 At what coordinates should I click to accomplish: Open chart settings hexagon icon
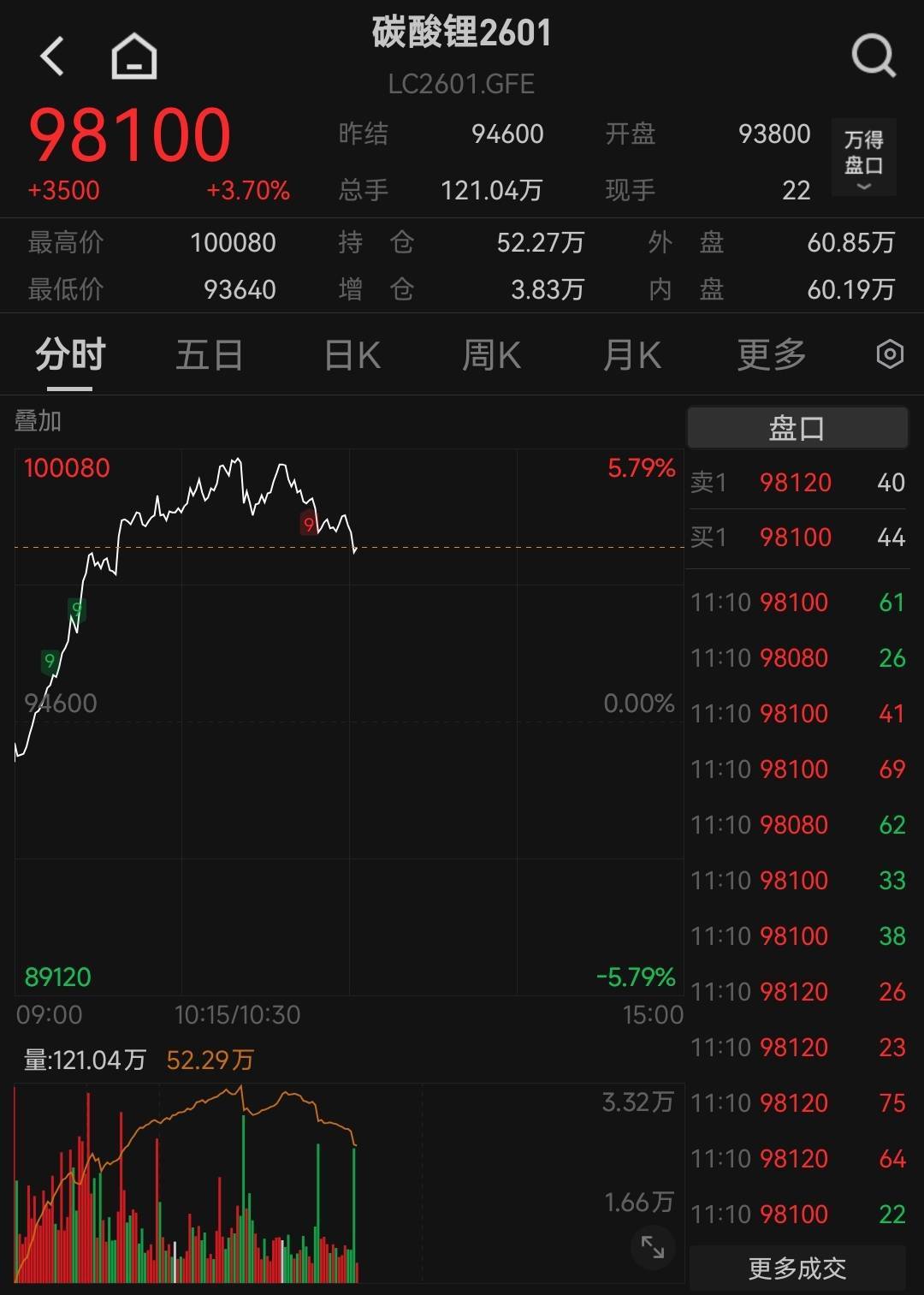click(x=890, y=354)
